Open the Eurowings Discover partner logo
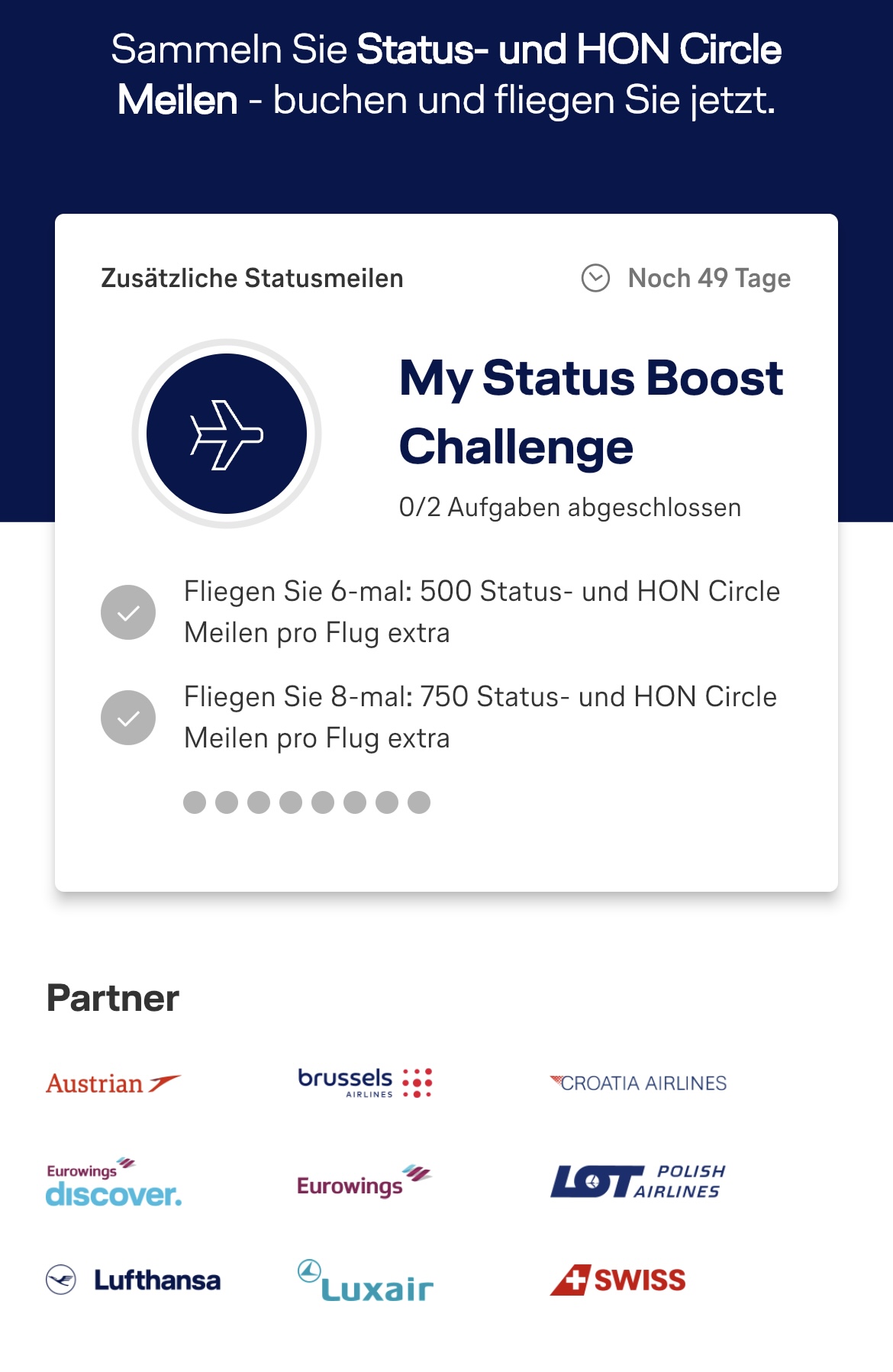The width and height of the screenshot is (893, 1372). [x=114, y=1183]
